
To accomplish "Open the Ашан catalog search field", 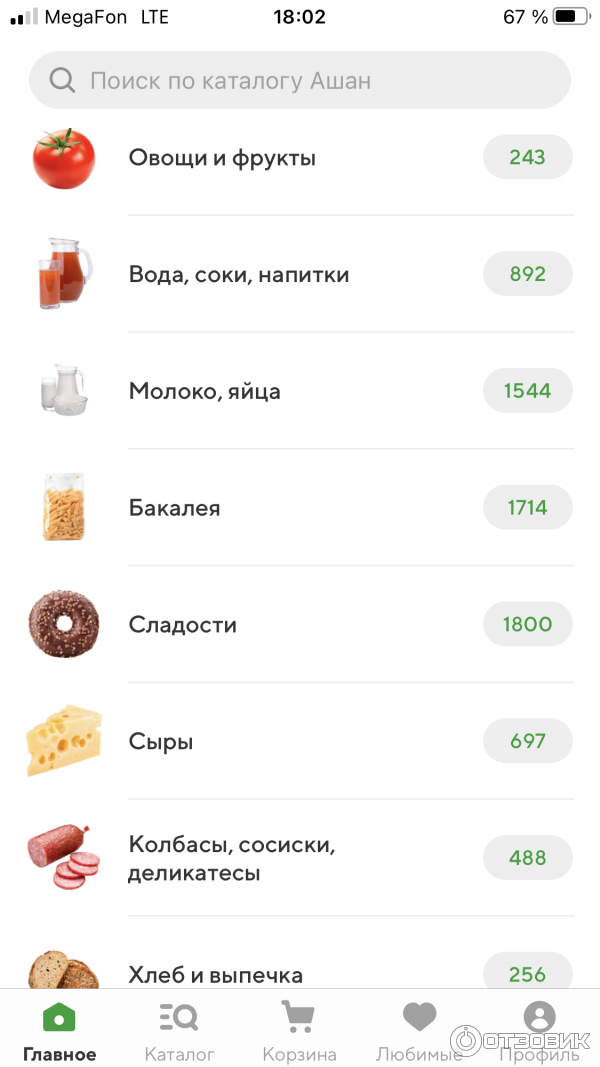I will pos(300,81).
